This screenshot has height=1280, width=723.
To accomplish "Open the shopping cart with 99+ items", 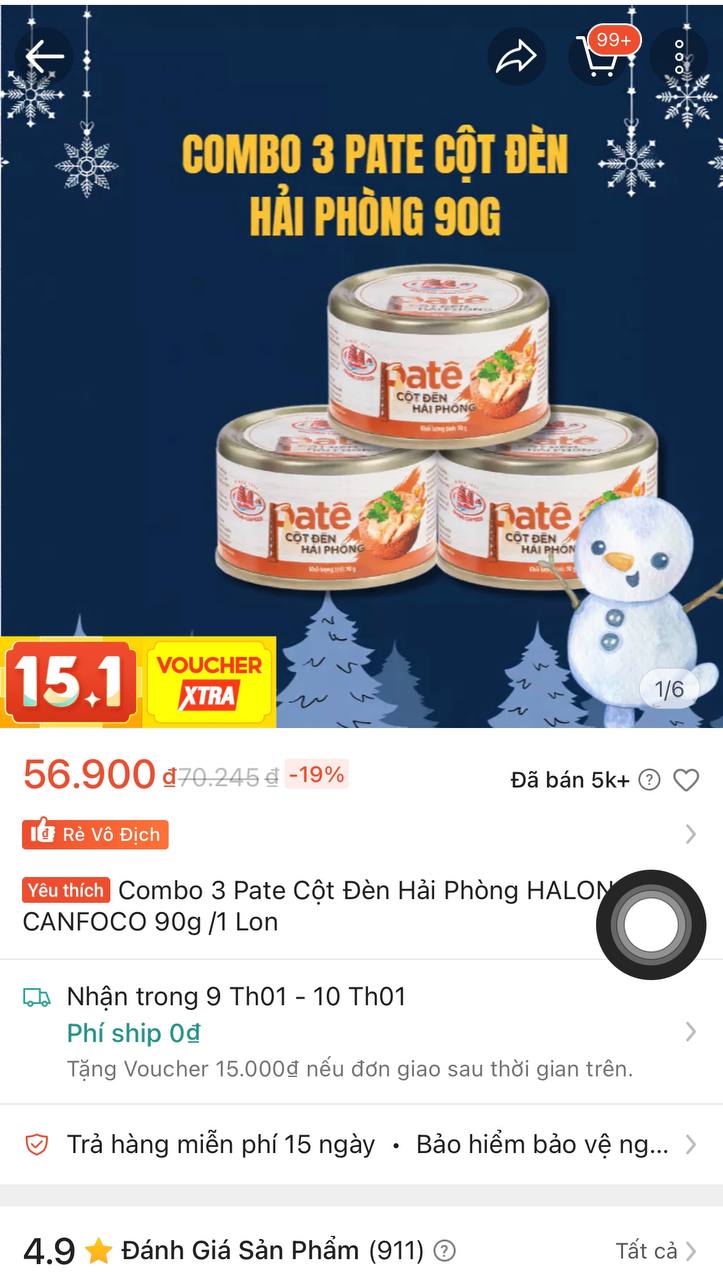I will click(600, 57).
